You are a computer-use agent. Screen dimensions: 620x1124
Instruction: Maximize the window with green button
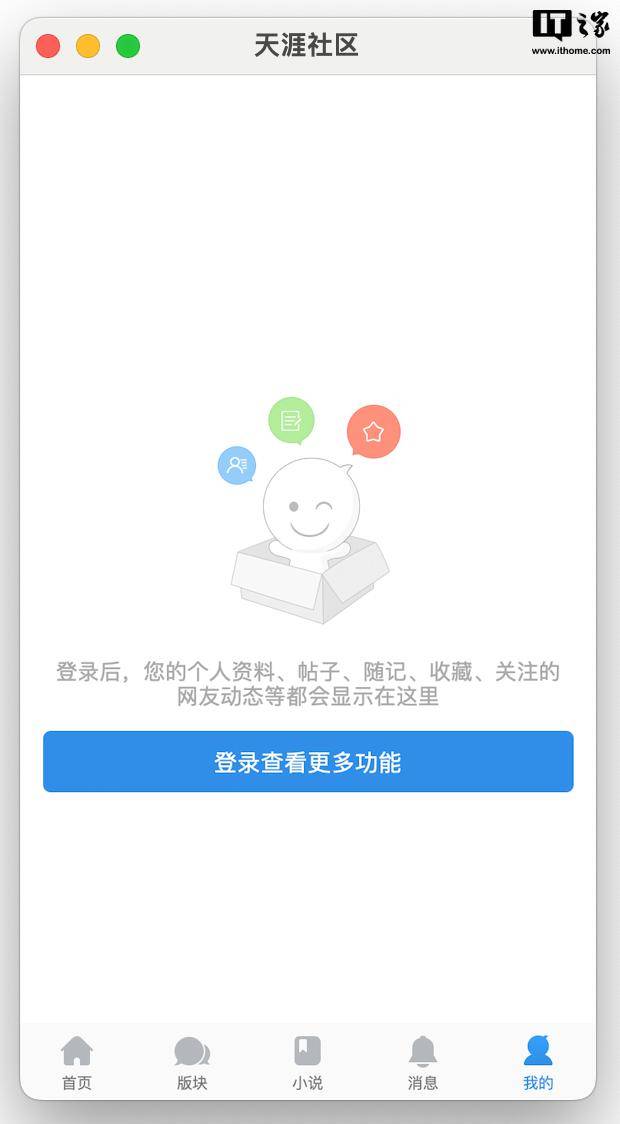point(128,46)
